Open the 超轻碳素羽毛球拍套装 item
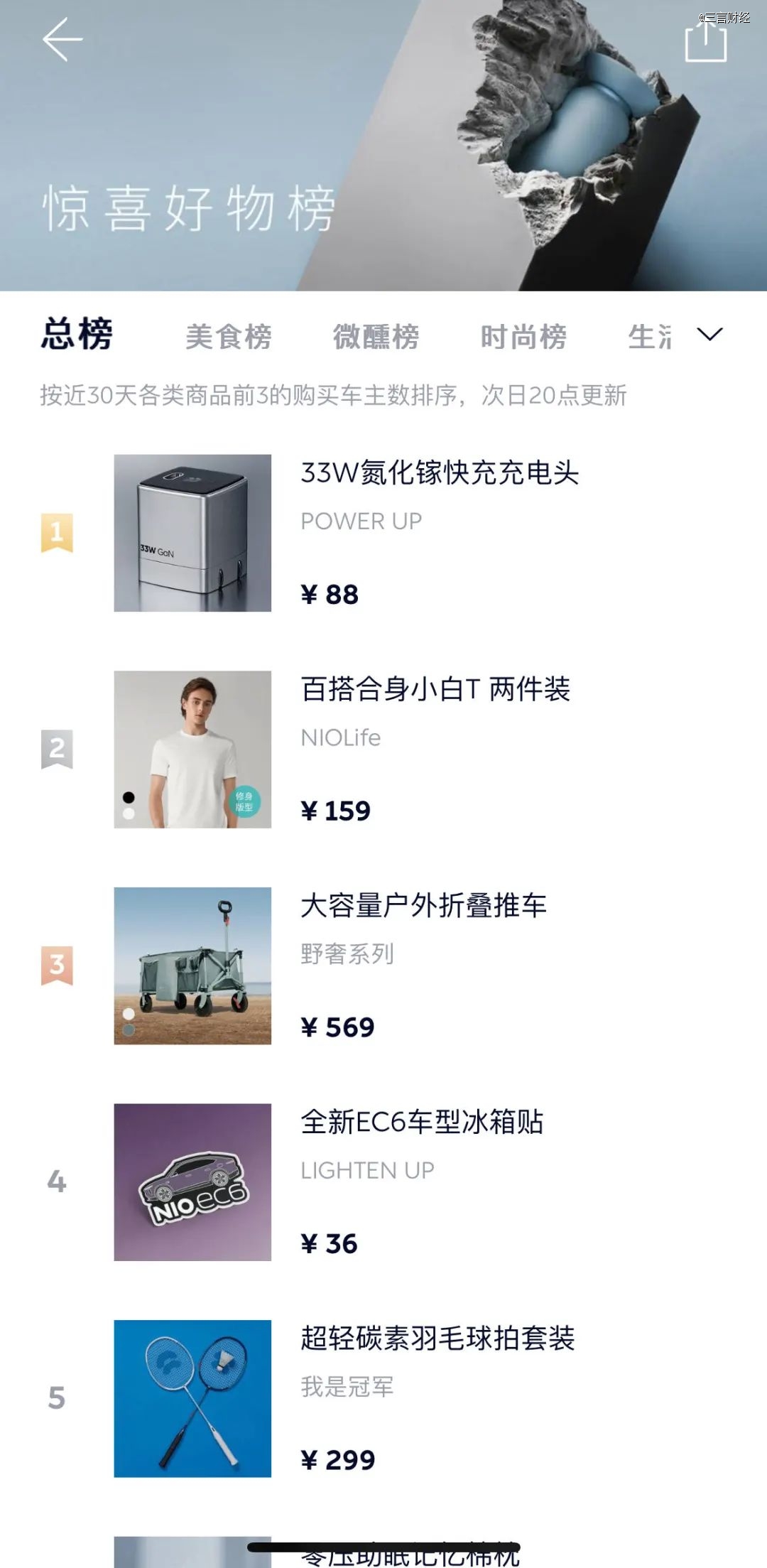 pos(437,1339)
